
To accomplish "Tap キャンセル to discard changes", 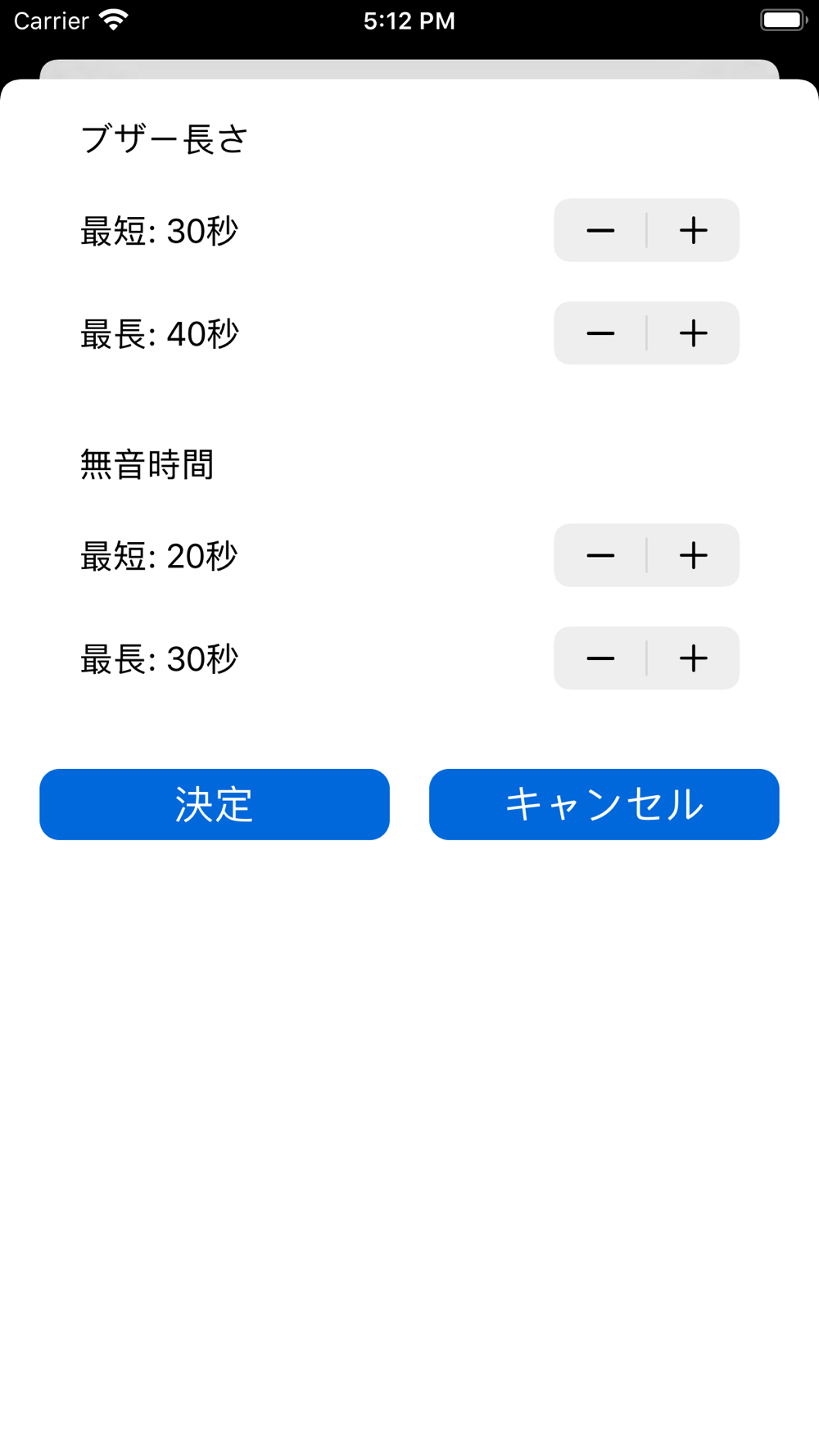I will [x=604, y=804].
